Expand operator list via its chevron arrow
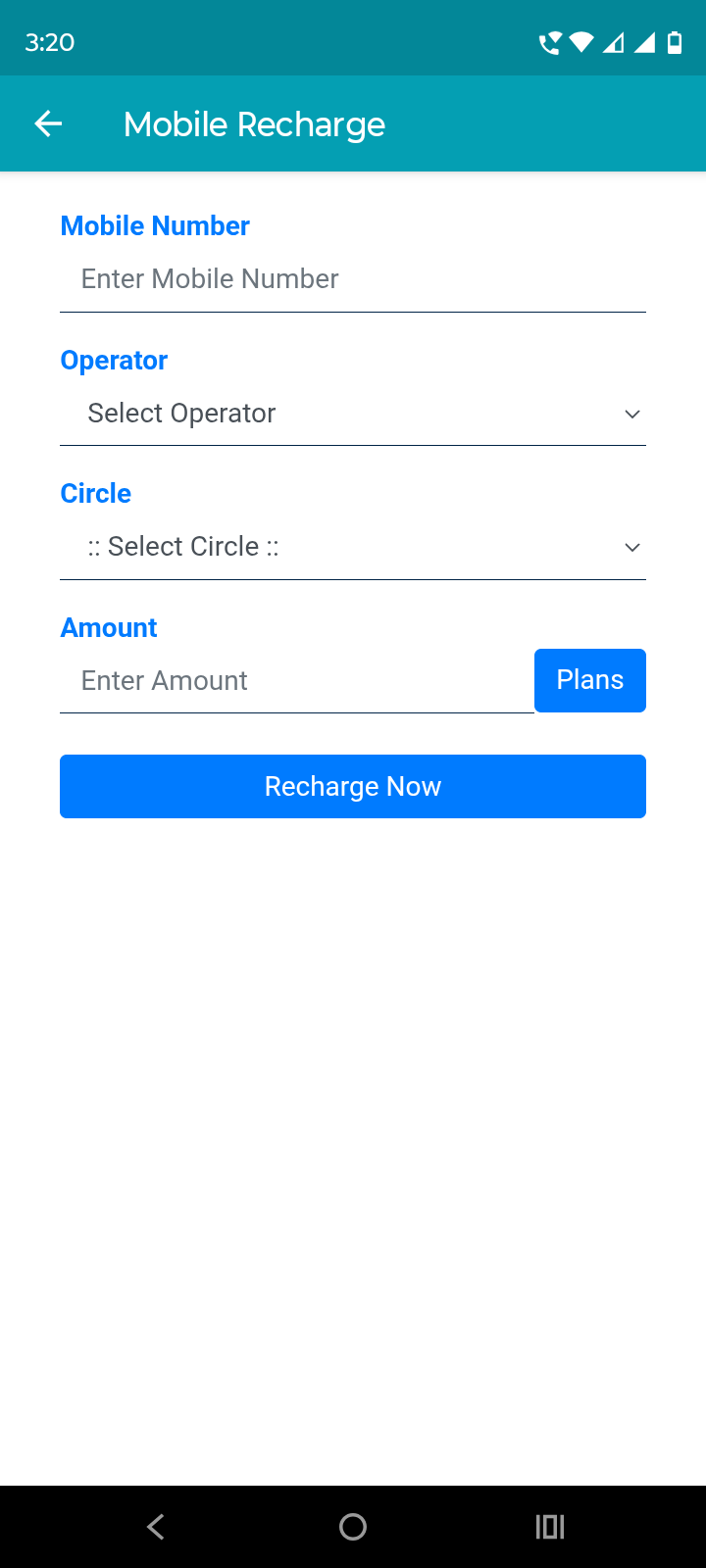 pyautogui.click(x=632, y=414)
